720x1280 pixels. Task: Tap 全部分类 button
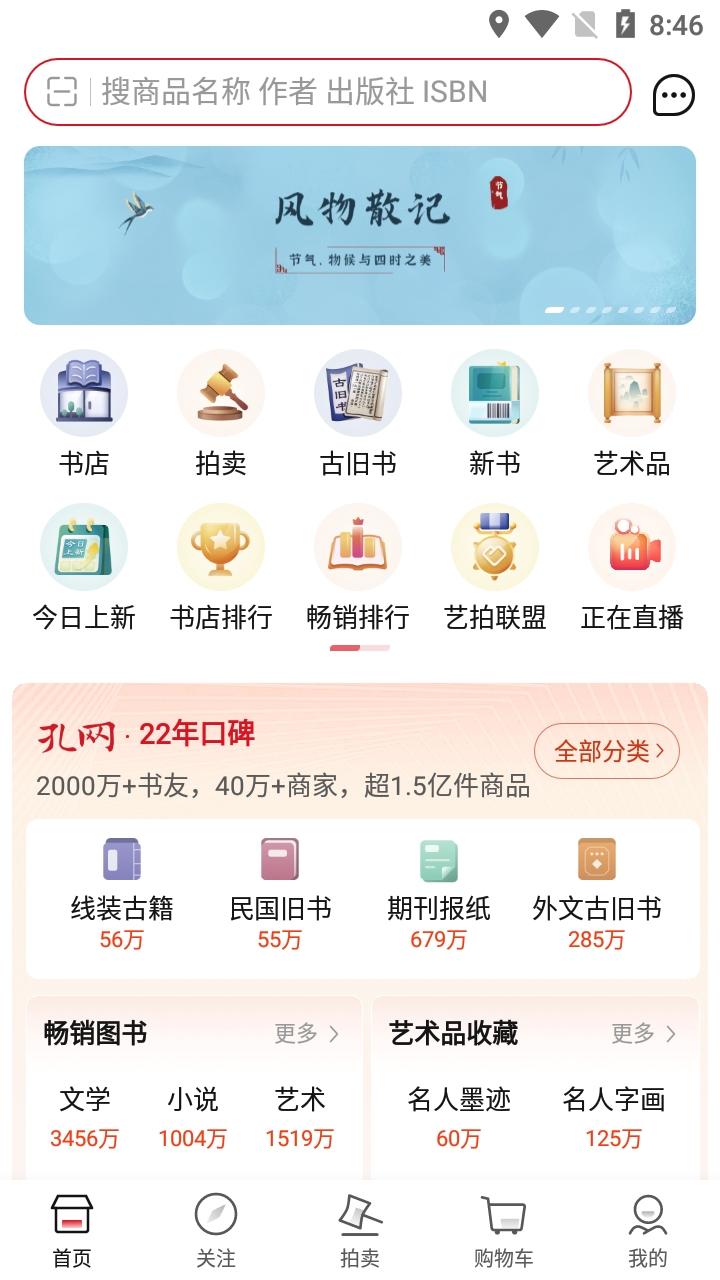pos(607,751)
